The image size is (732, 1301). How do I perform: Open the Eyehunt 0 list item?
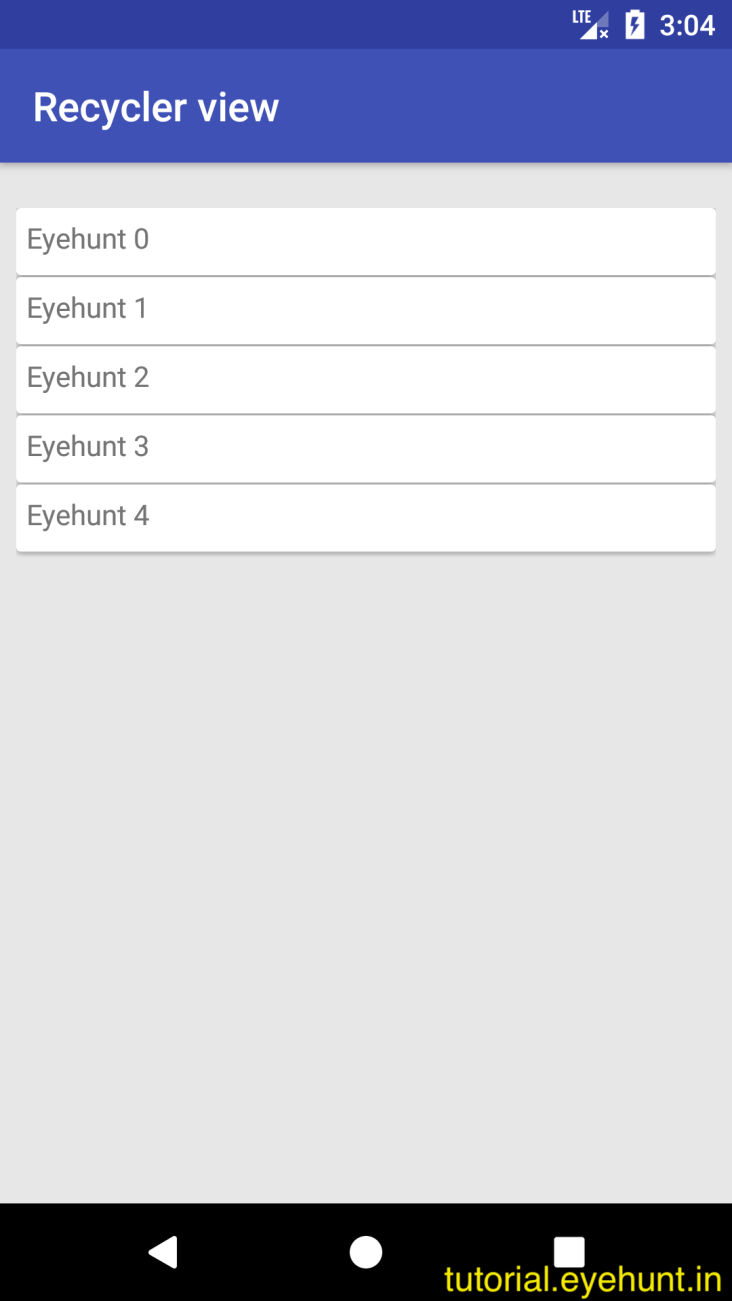[365, 240]
